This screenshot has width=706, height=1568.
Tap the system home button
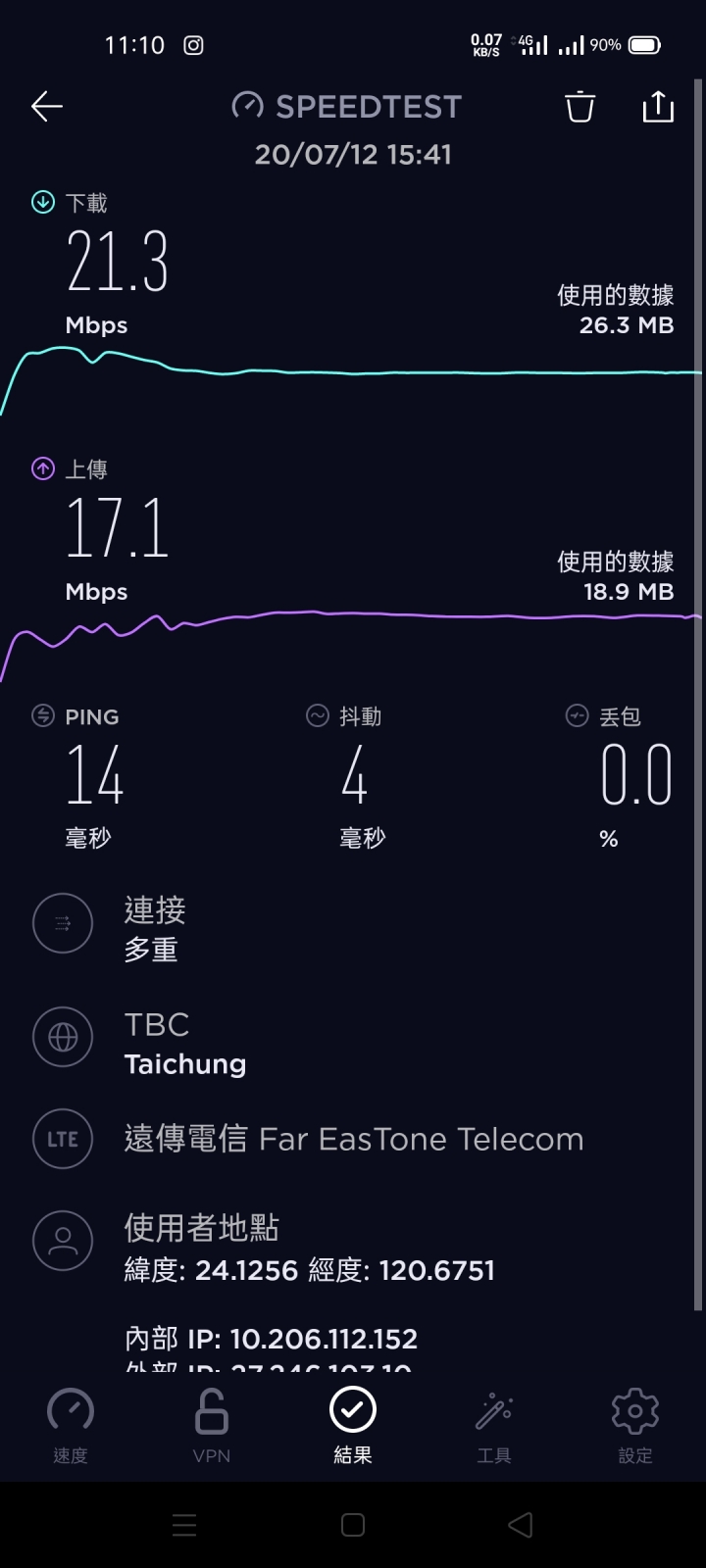point(353,1525)
